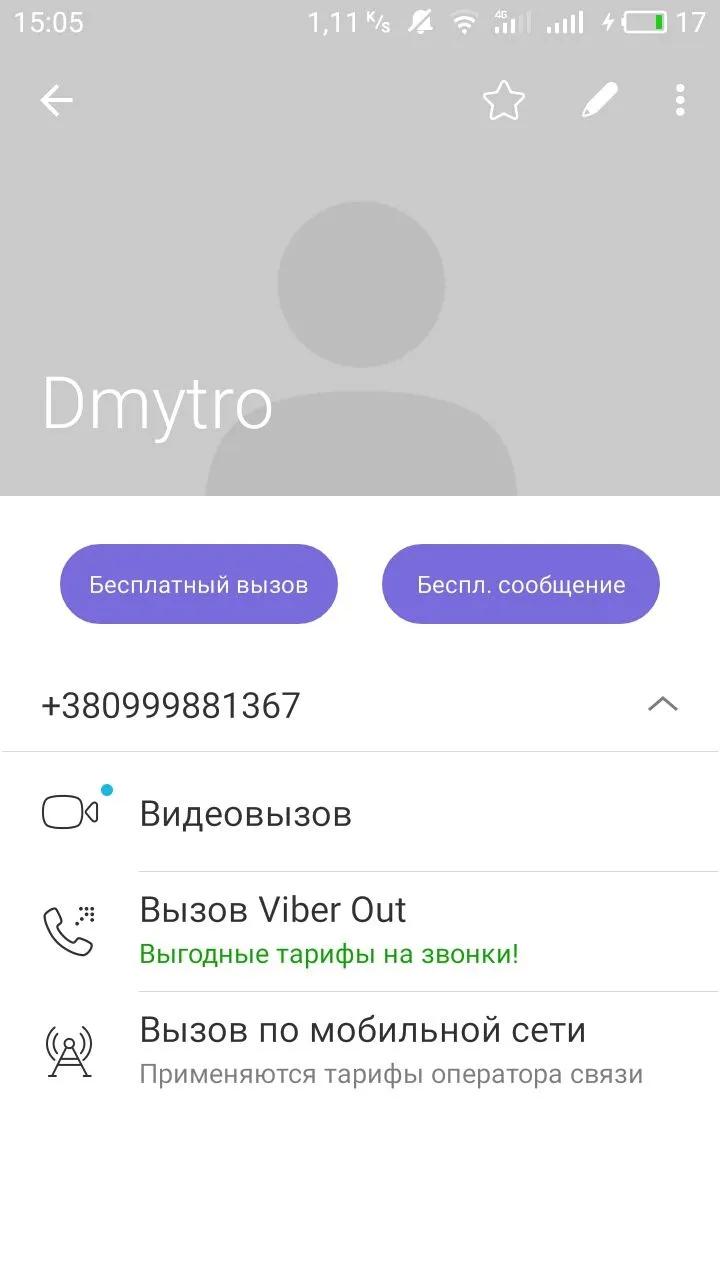The height and width of the screenshot is (1280, 720).
Task: Collapse the +380999881367 number options
Action: 662,705
